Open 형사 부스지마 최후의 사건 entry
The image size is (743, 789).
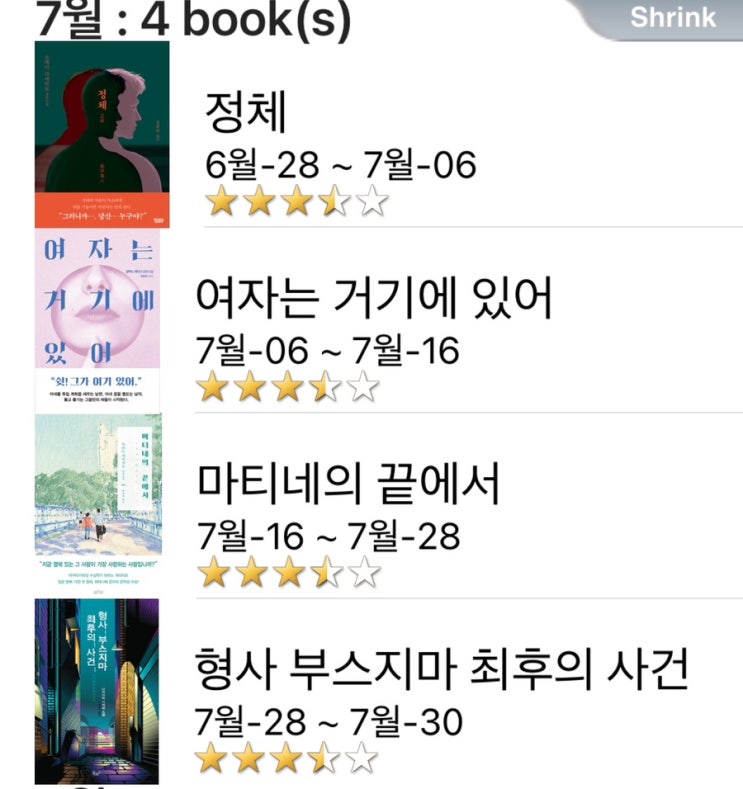pyautogui.click(x=388, y=692)
